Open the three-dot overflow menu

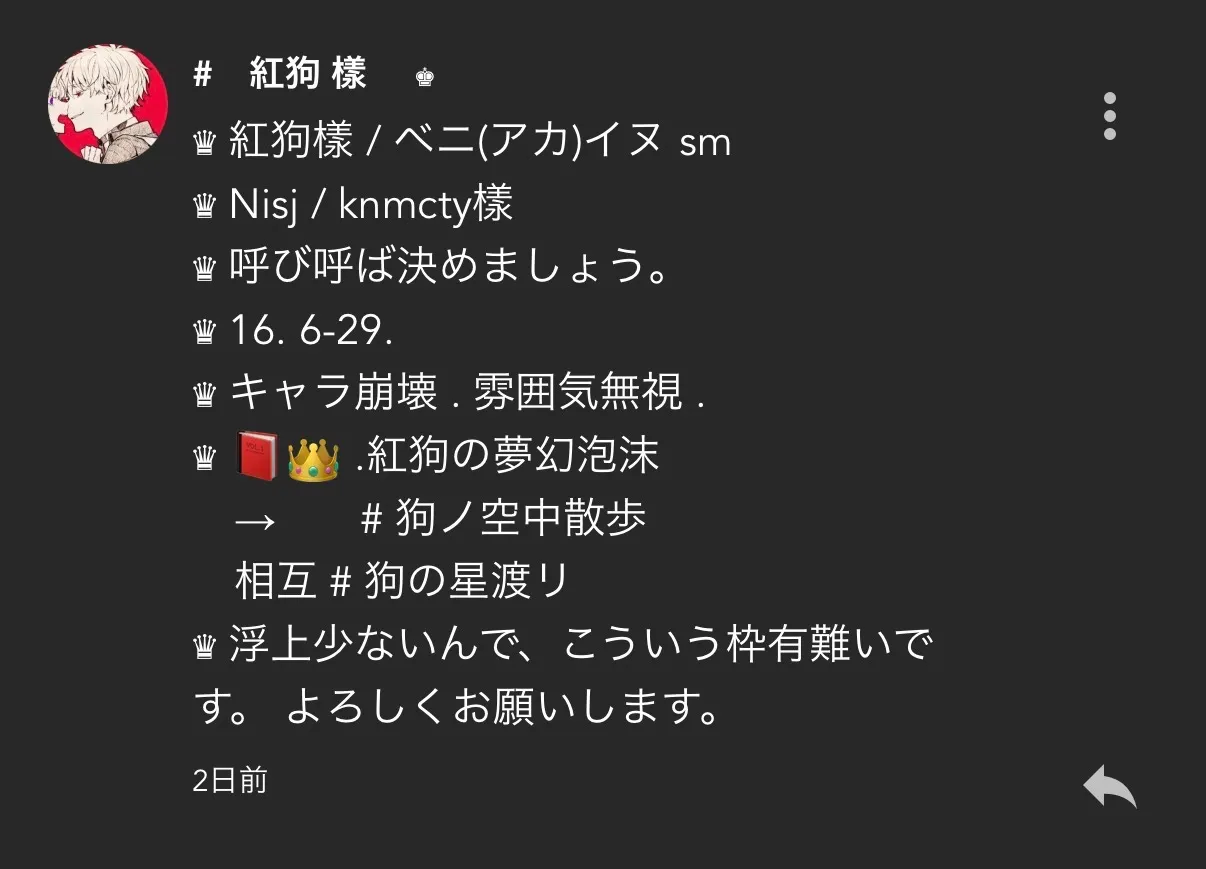coord(1109,117)
